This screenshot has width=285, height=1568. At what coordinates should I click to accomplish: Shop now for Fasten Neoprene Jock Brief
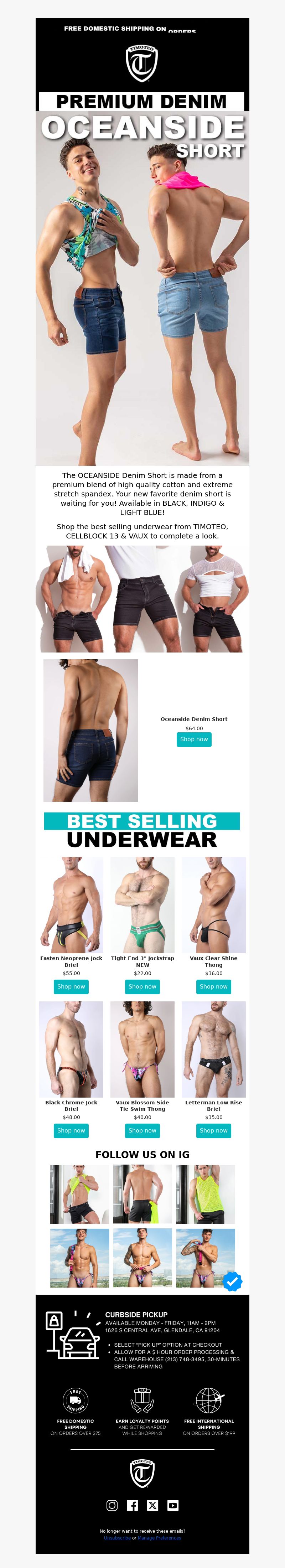71,986
